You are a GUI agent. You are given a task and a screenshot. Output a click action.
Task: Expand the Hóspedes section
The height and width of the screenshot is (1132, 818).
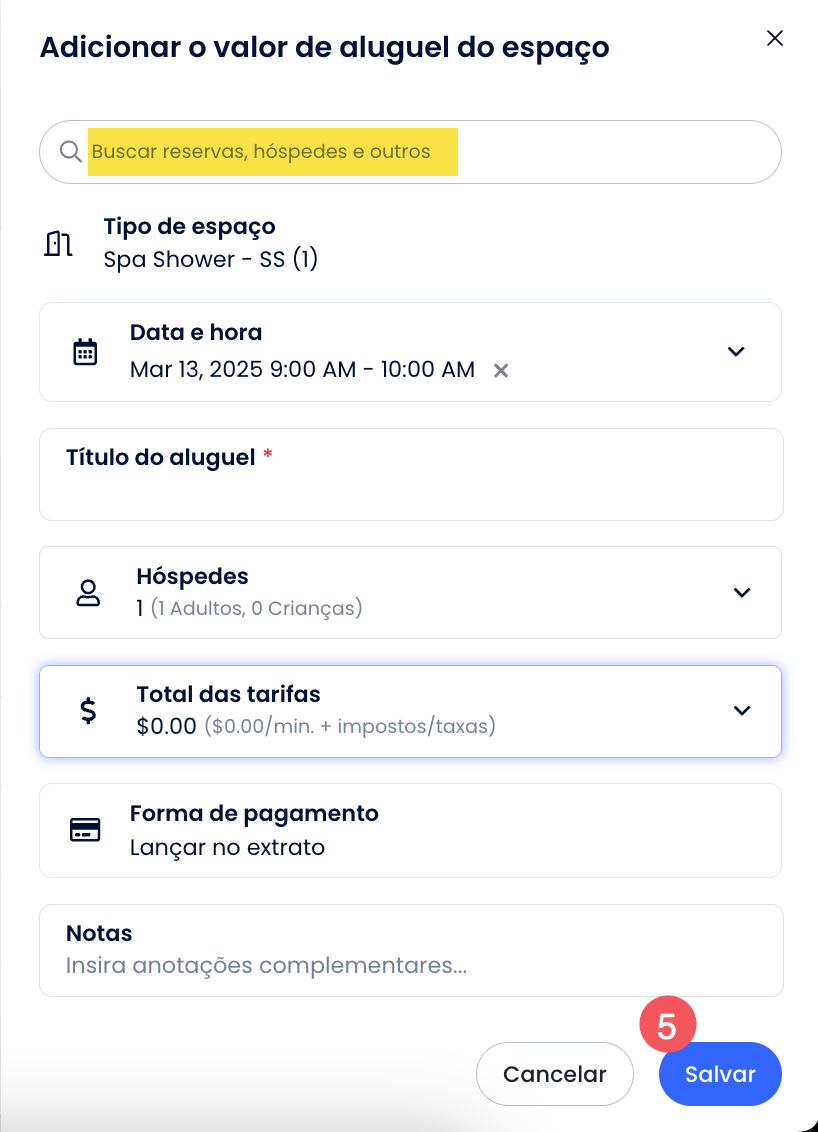[x=741, y=593]
